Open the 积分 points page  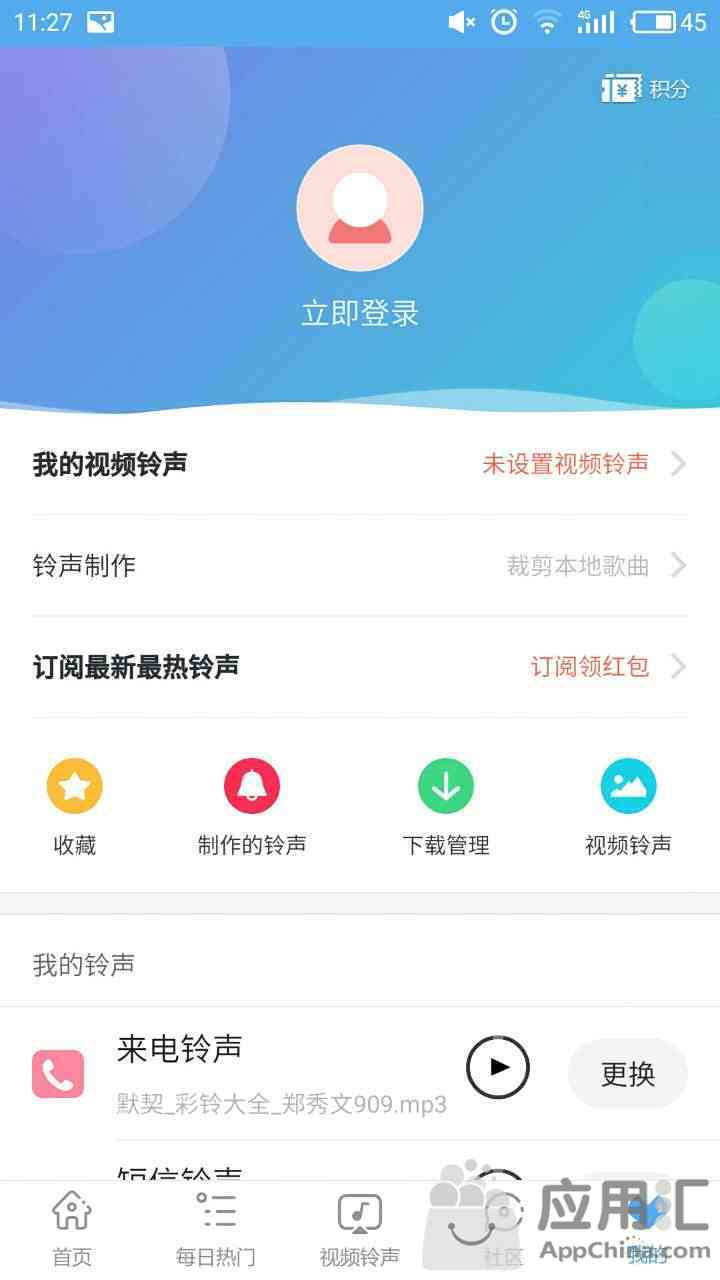pyautogui.click(x=646, y=89)
